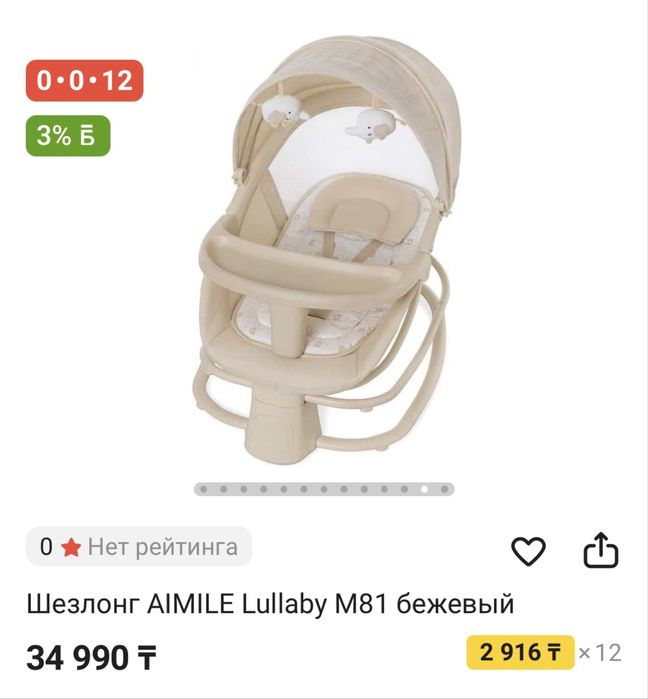Open the 2 916 ₸ installment offer
Viewport: 648px width, 699px height.
click(x=520, y=653)
